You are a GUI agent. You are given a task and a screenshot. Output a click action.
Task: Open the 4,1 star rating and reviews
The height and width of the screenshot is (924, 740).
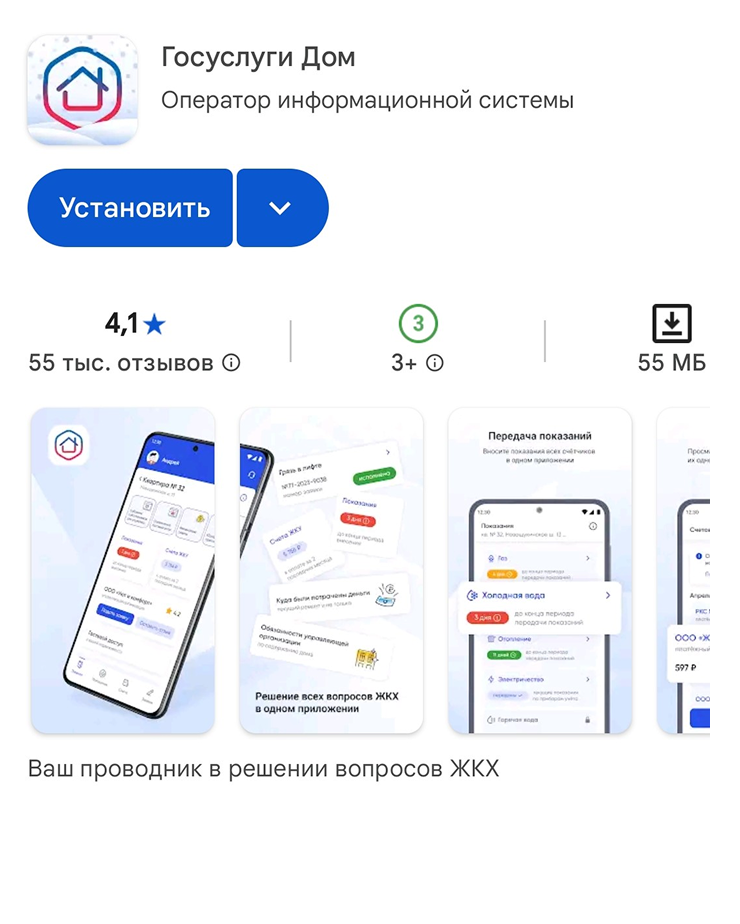(134, 342)
